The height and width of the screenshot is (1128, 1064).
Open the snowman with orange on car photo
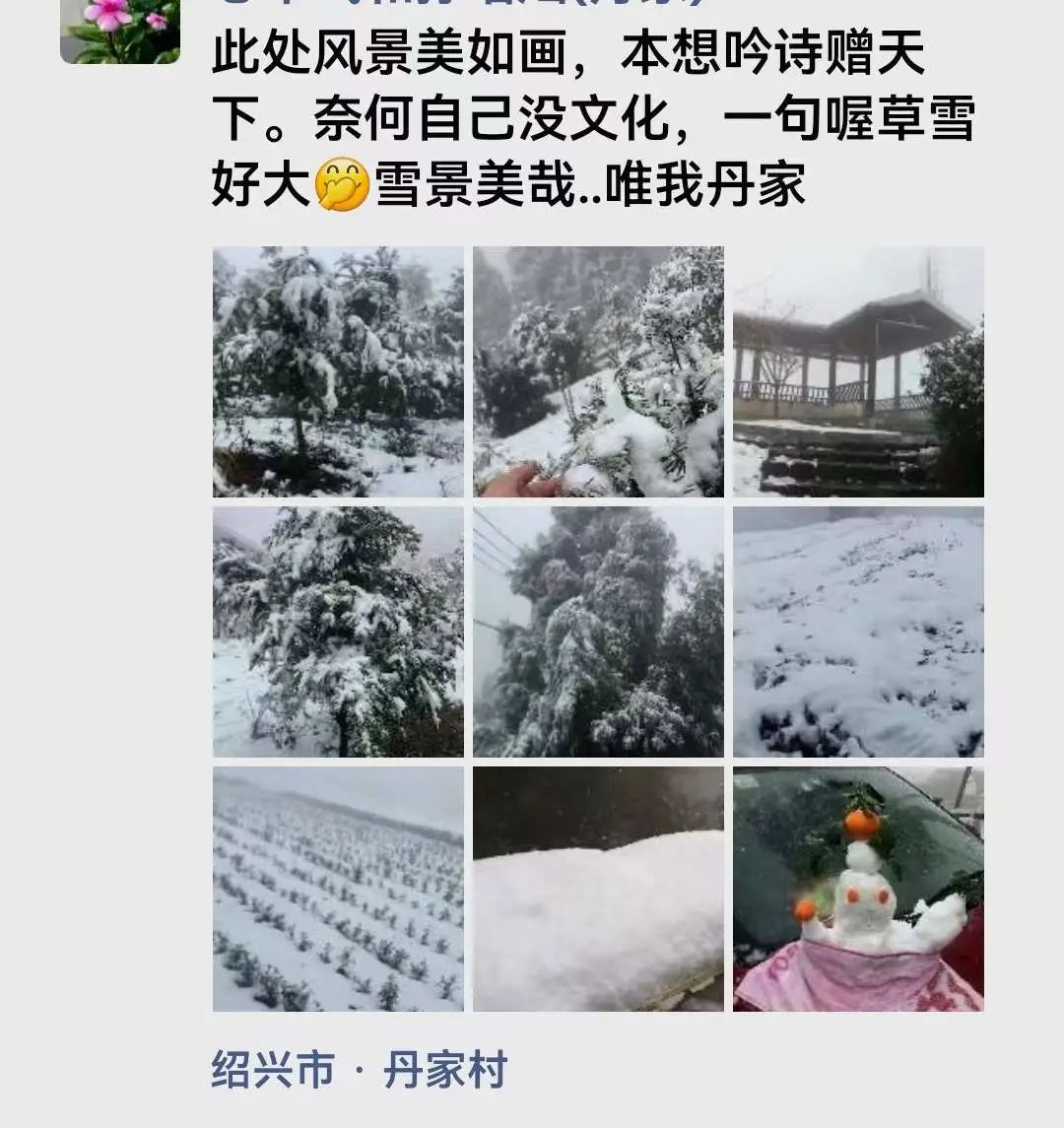coord(858,890)
